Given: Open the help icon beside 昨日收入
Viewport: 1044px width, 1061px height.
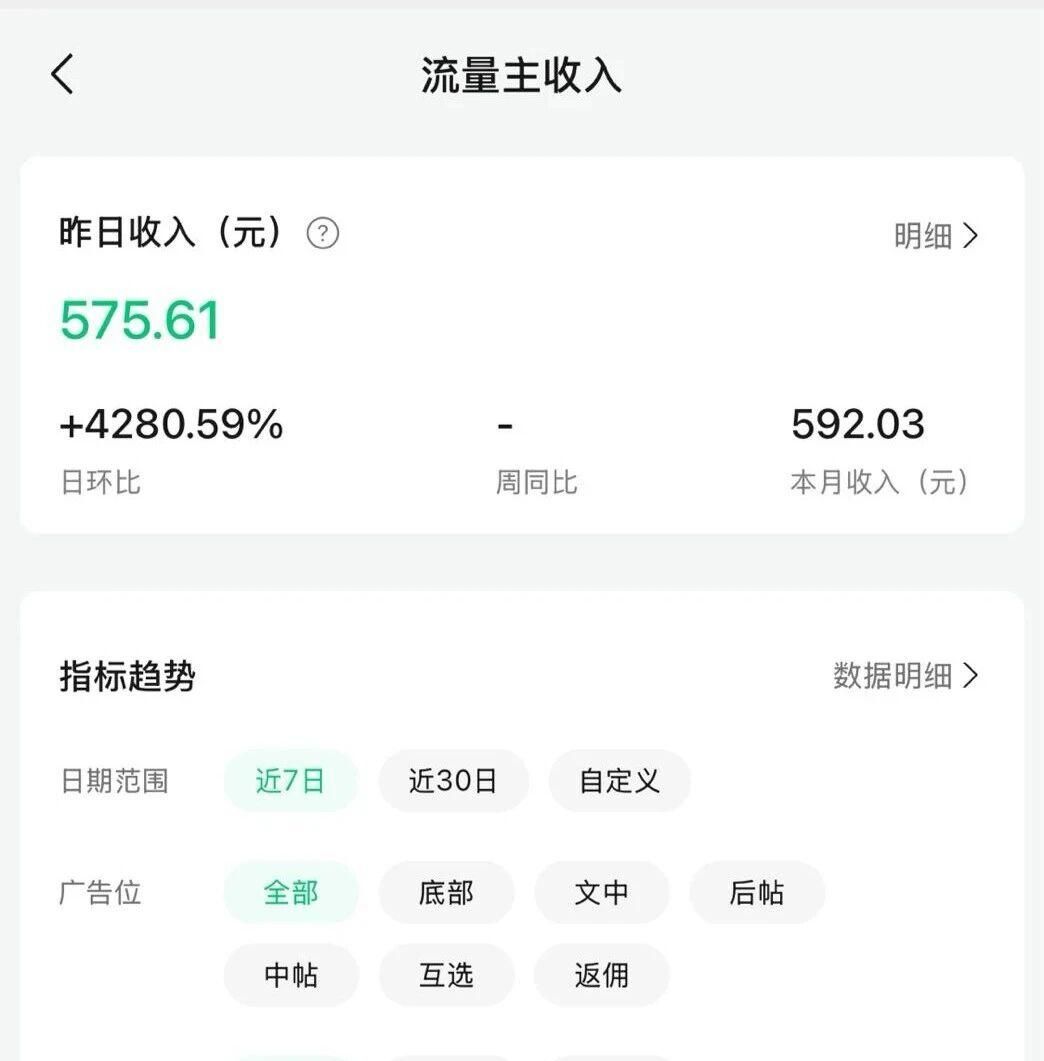Looking at the screenshot, I should pyautogui.click(x=322, y=234).
